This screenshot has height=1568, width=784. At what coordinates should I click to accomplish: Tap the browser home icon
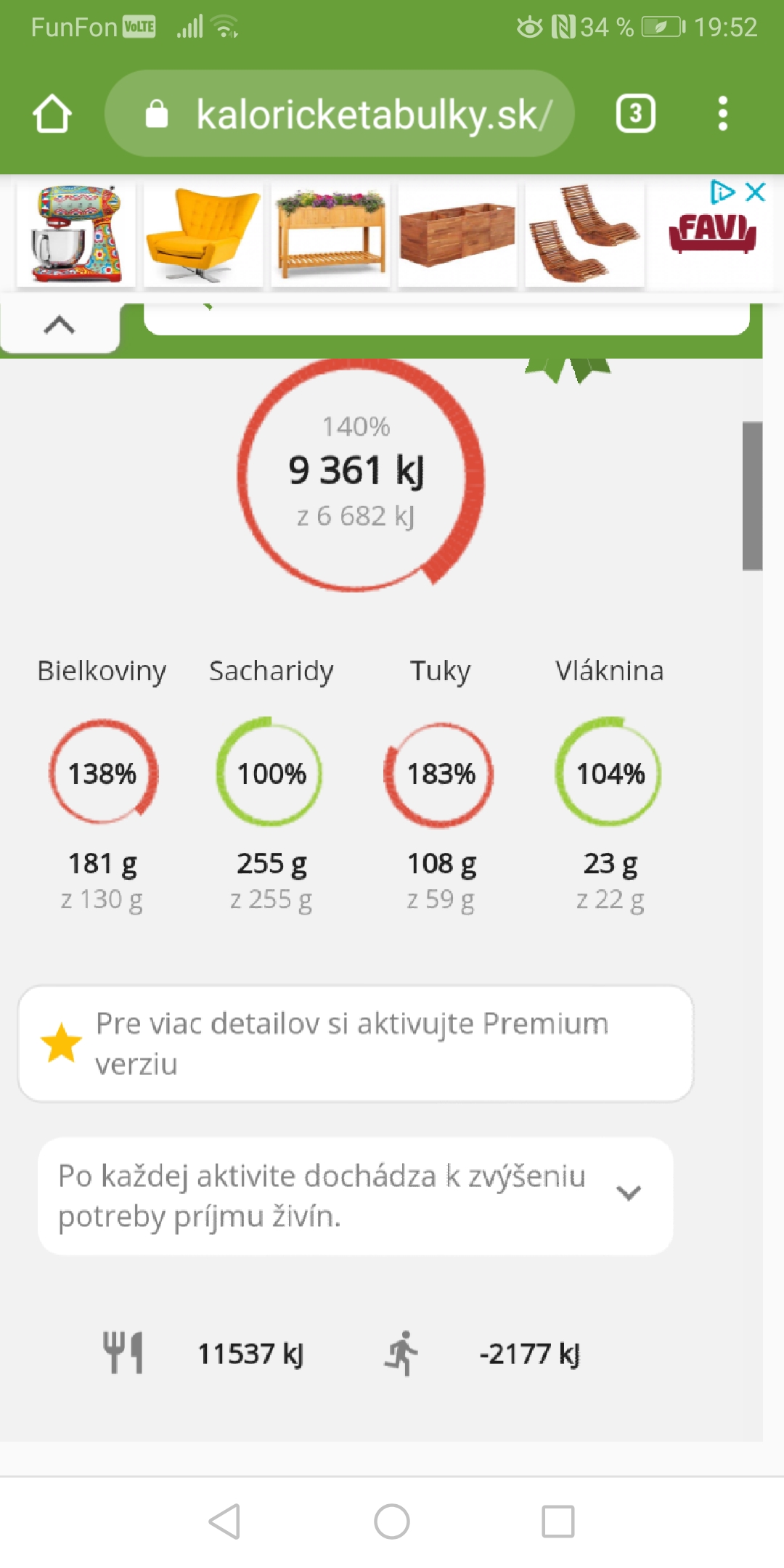[52, 114]
